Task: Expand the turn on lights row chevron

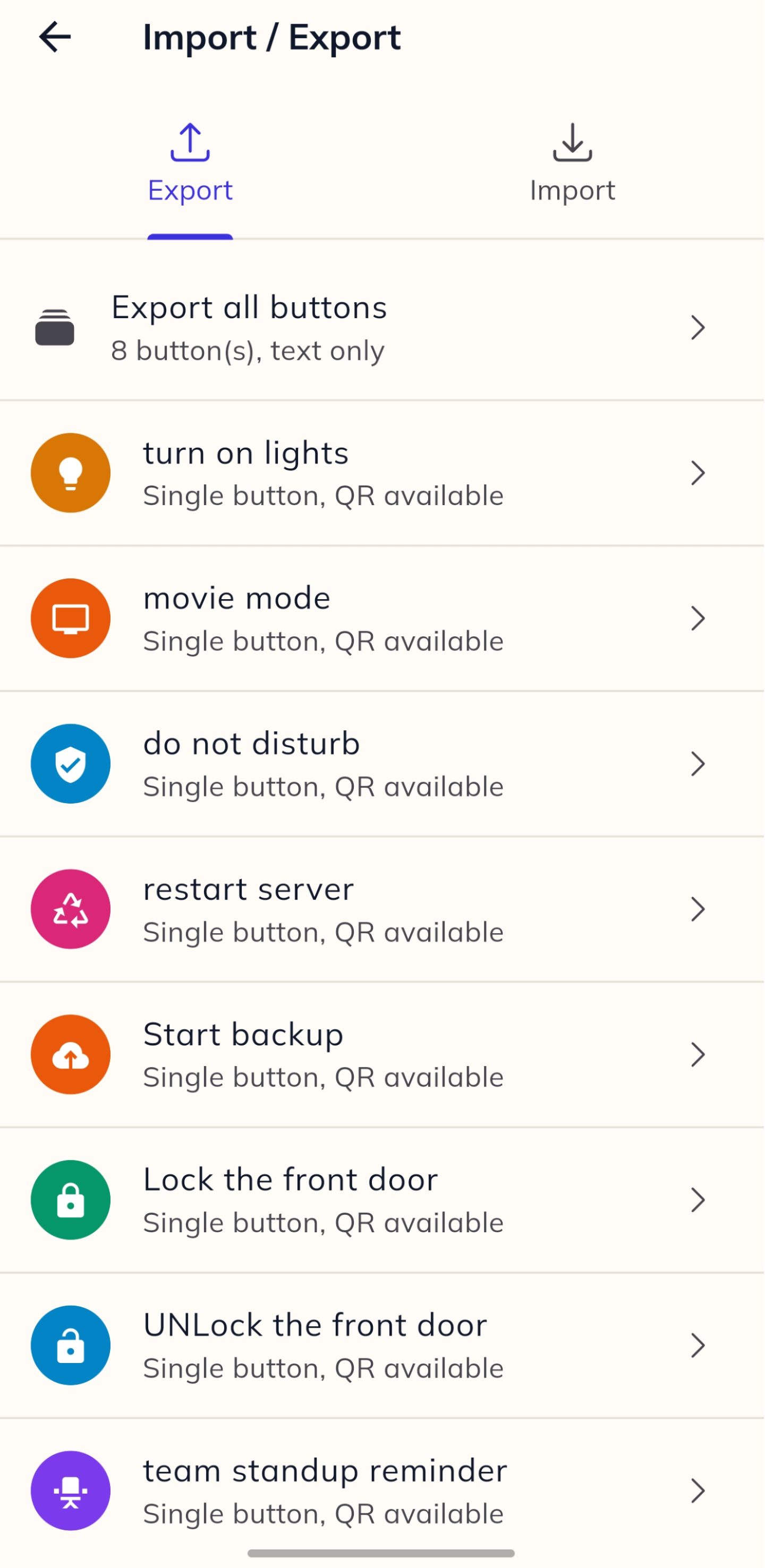Action: coord(698,473)
